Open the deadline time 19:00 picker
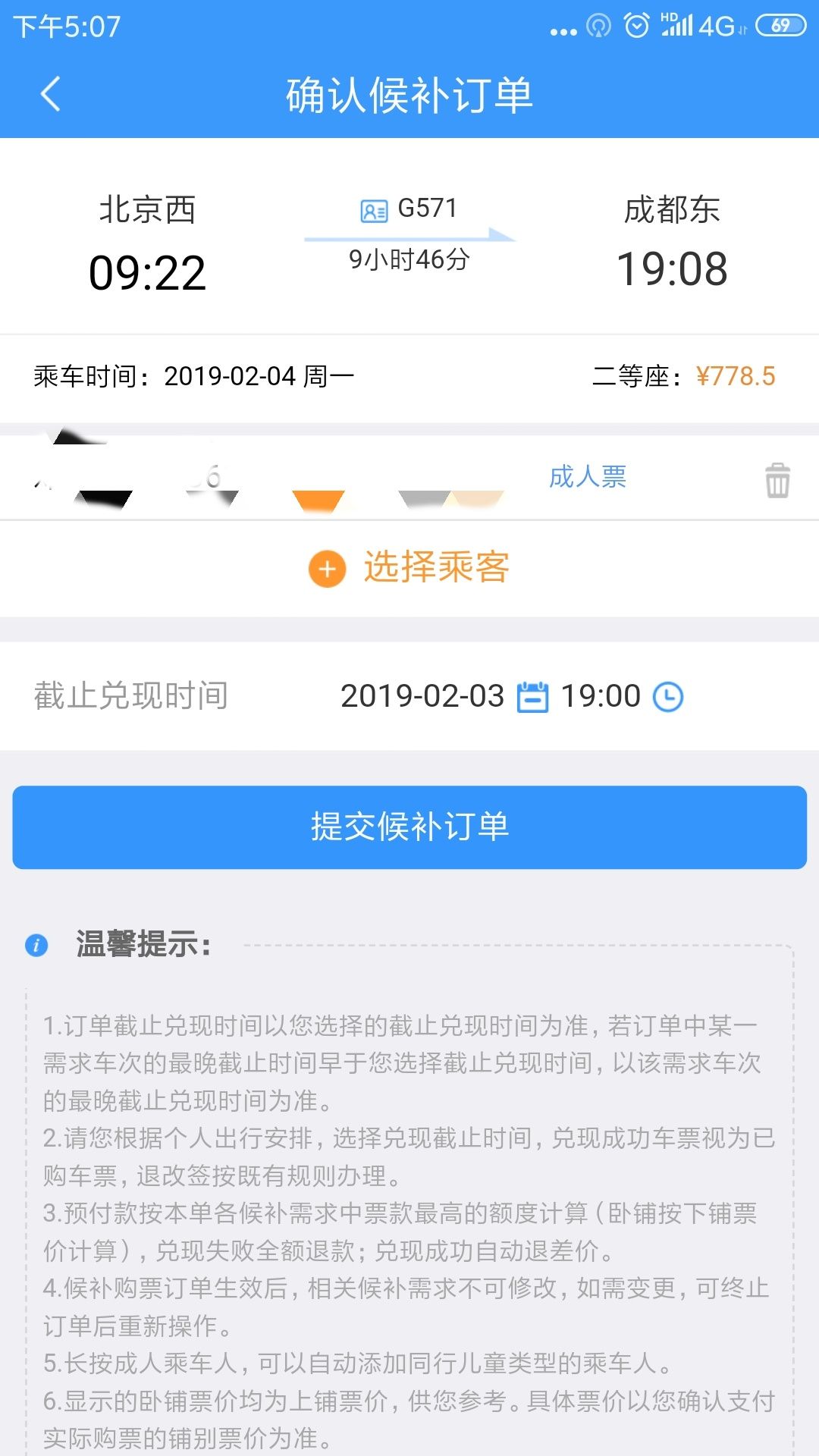Viewport: 819px width, 1456px height. [x=601, y=695]
